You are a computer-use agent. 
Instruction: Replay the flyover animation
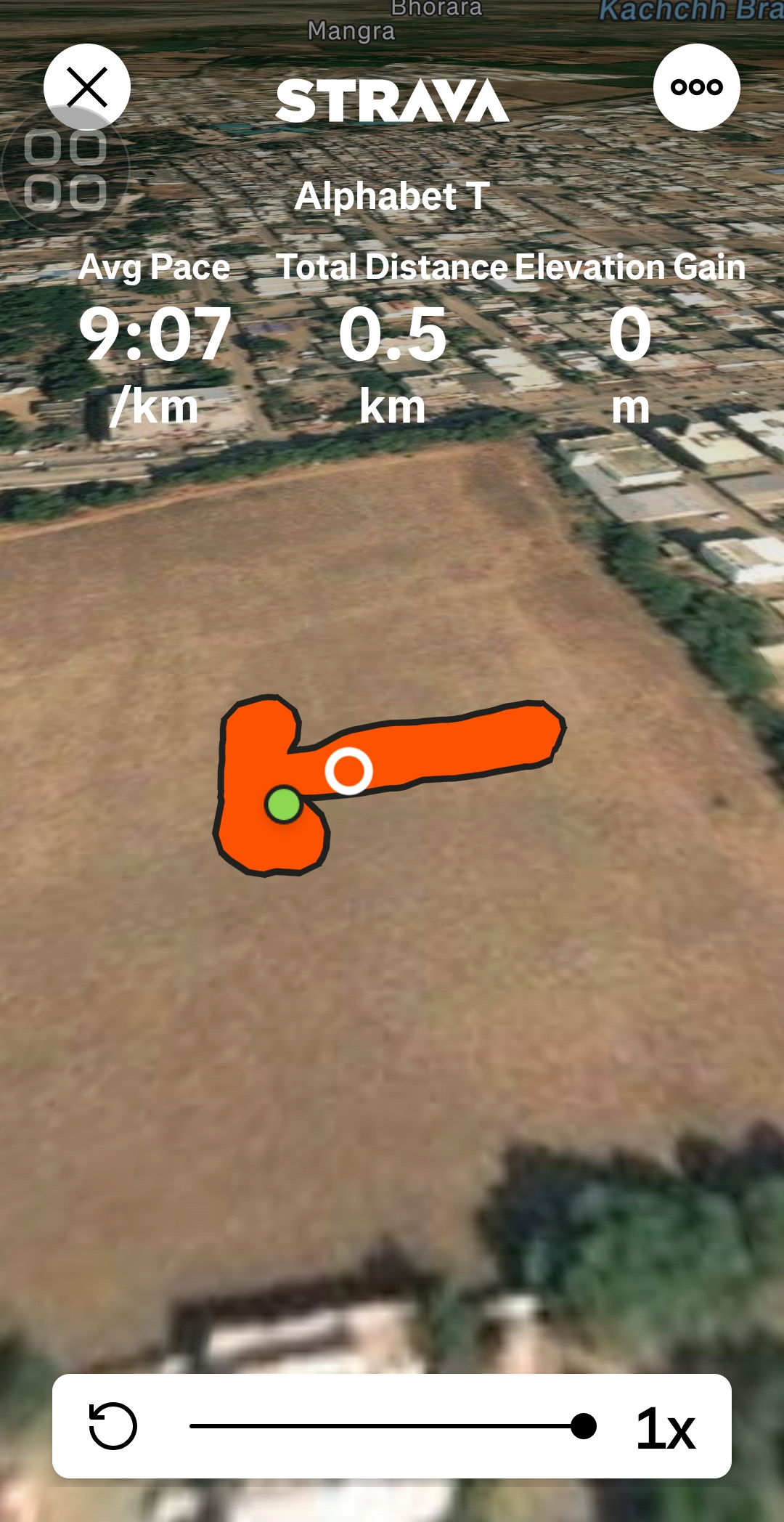click(113, 1426)
